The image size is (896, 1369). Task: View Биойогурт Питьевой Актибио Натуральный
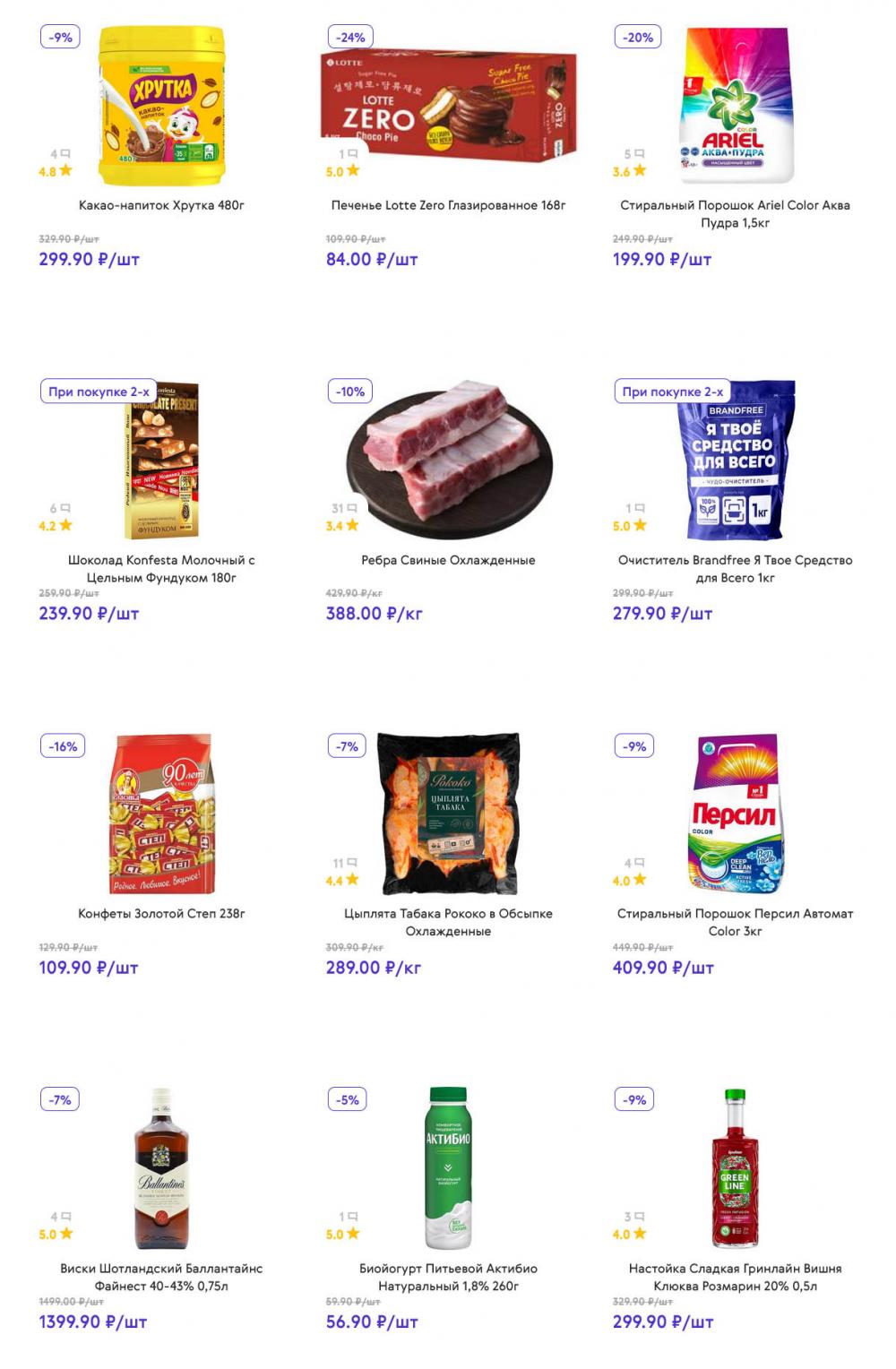[448, 1277]
